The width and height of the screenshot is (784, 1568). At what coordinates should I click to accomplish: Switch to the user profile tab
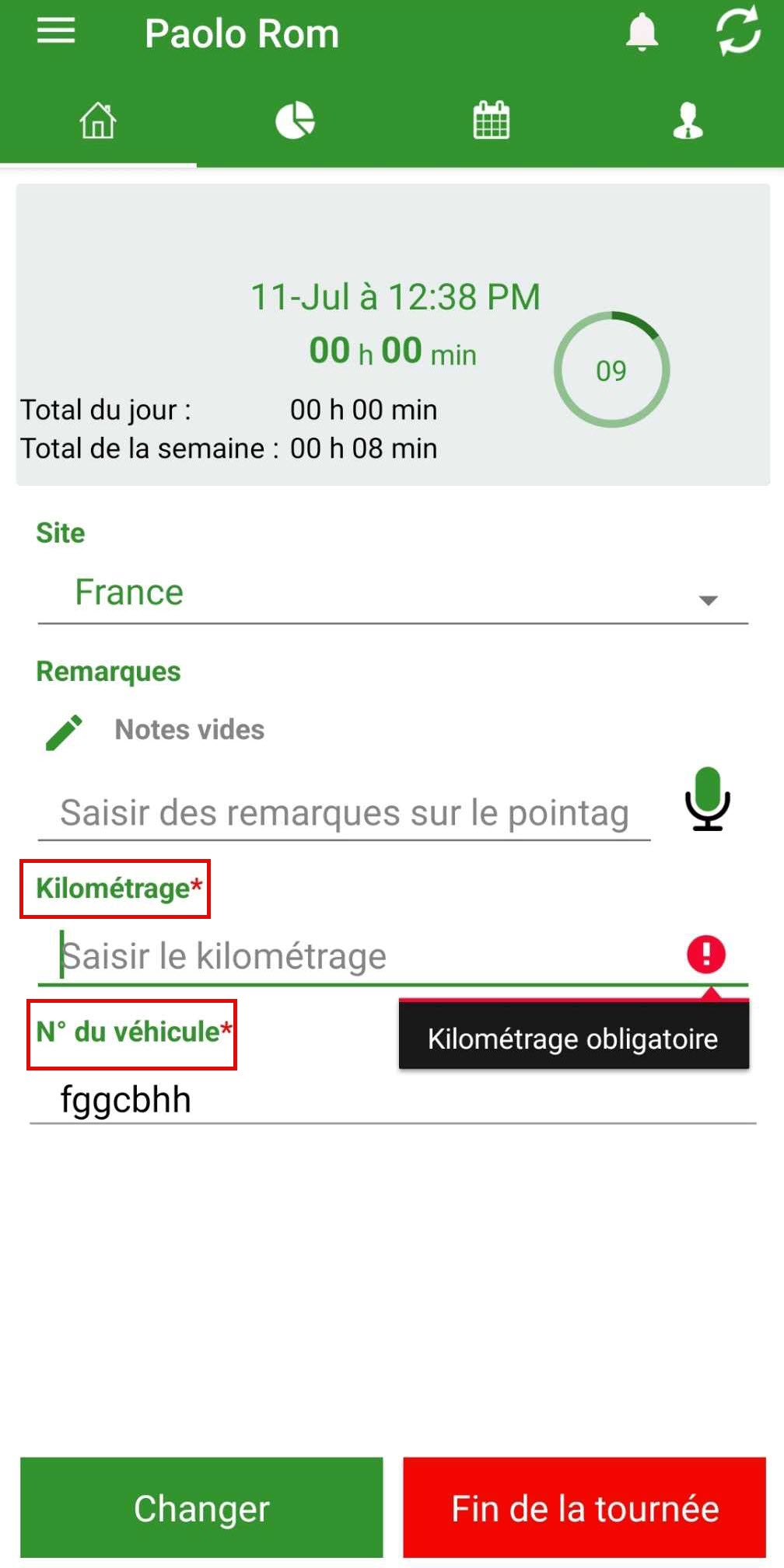coord(688,120)
